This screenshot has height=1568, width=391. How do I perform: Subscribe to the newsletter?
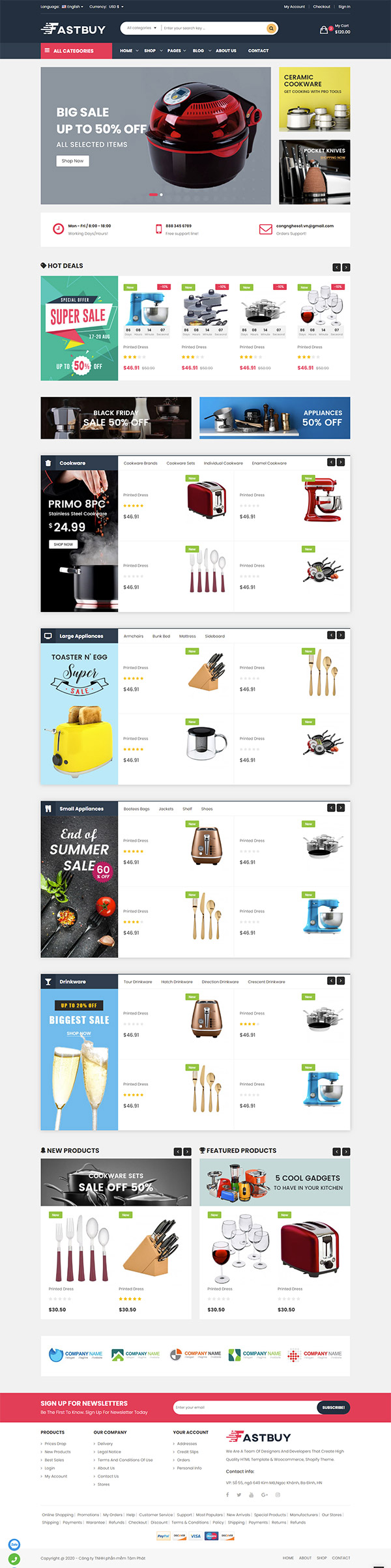pos(333,1407)
